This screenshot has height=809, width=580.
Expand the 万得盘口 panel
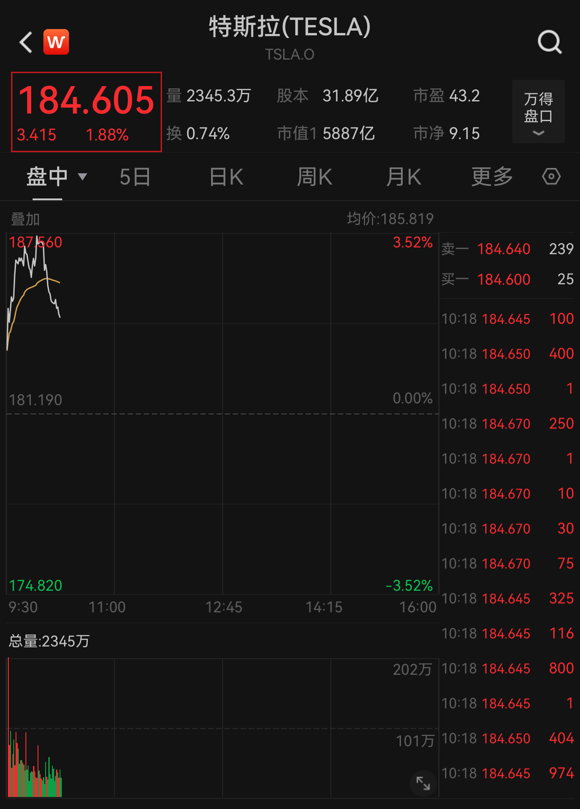tap(538, 111)
